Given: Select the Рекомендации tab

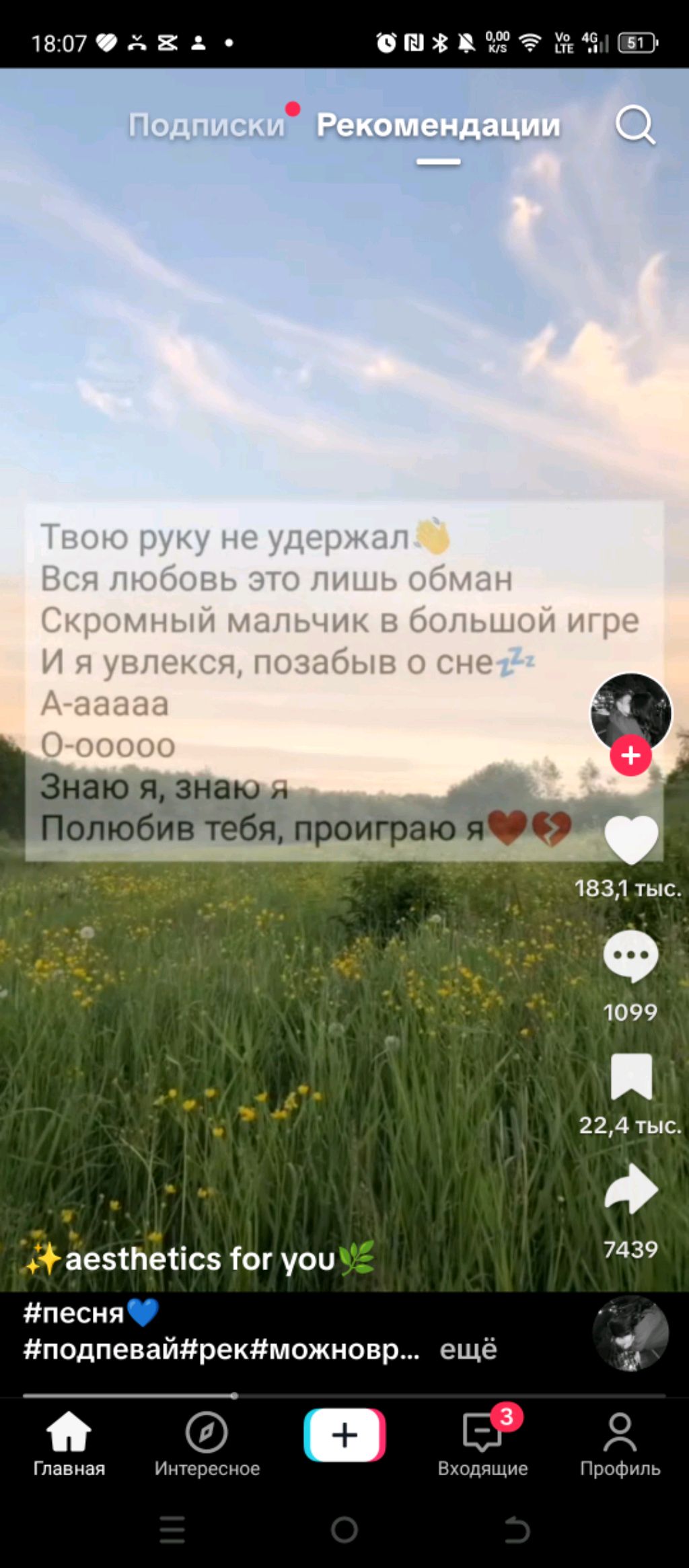Looking at the screenshot, I should click(438, 125).
